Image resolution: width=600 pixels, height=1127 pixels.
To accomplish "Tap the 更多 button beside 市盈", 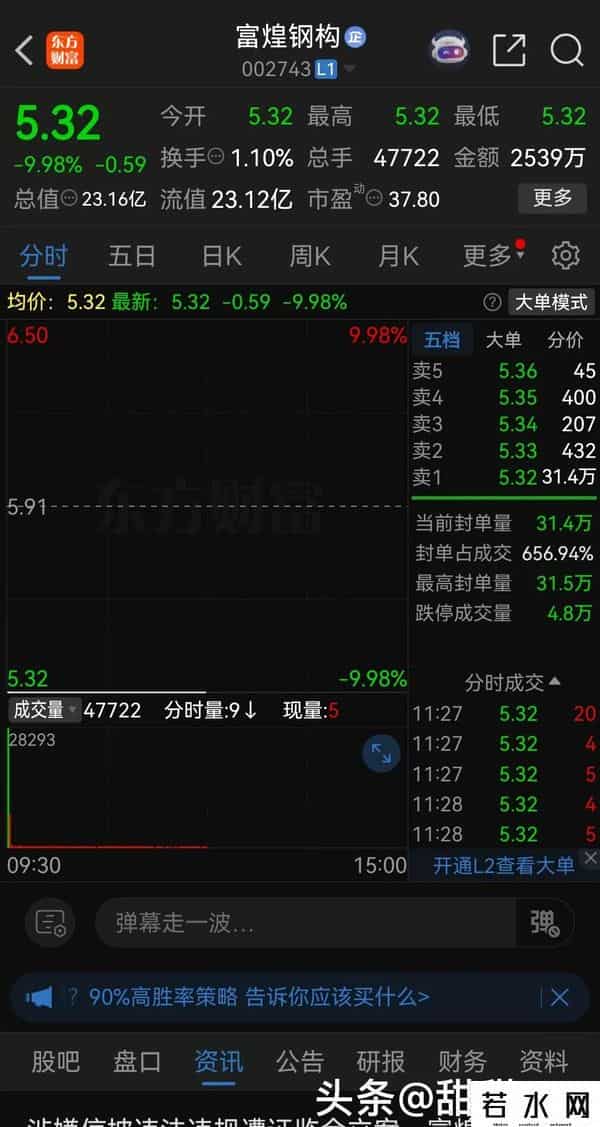I will click(552, 198).
